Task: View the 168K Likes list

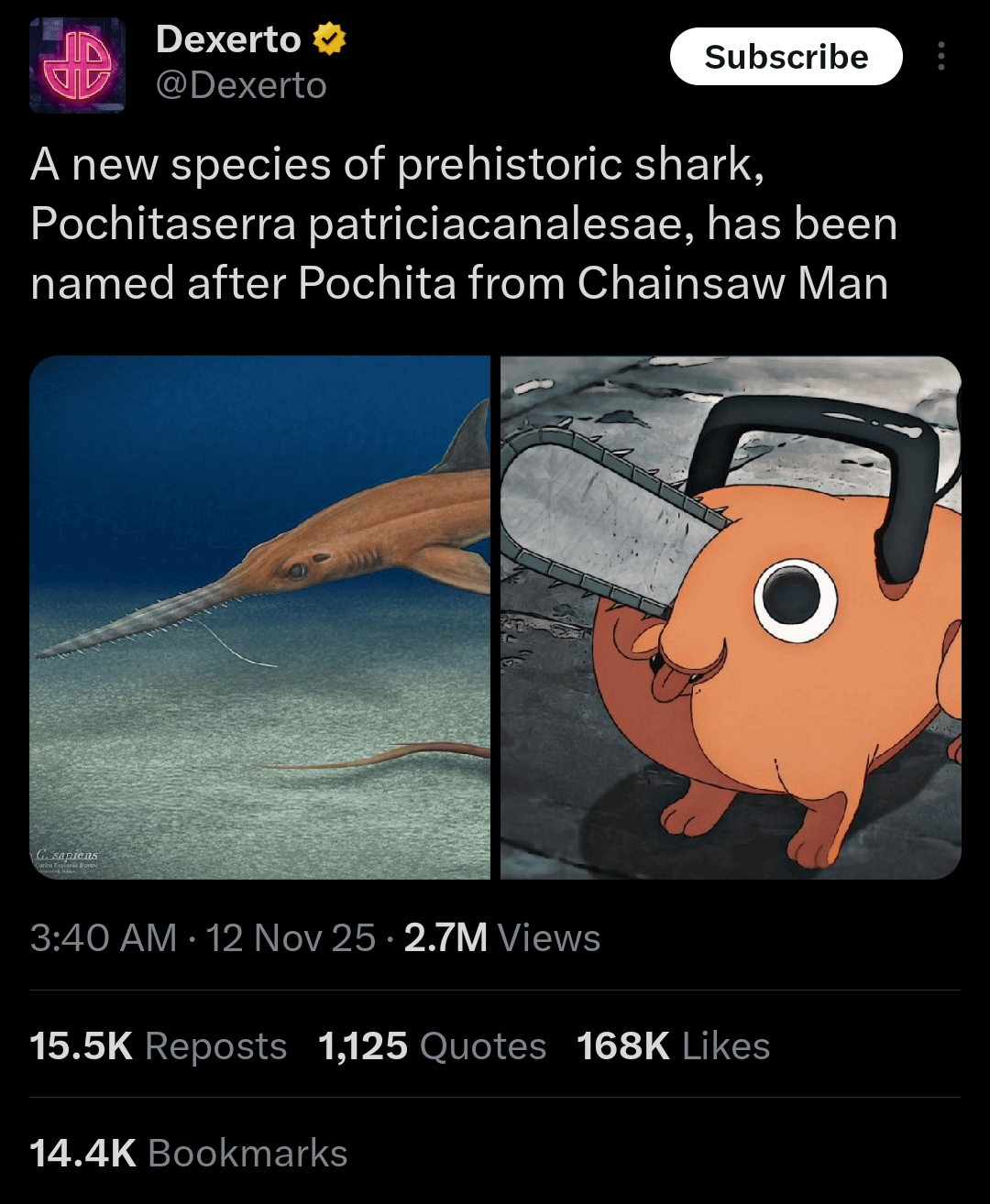Action: pos(673,1045)
